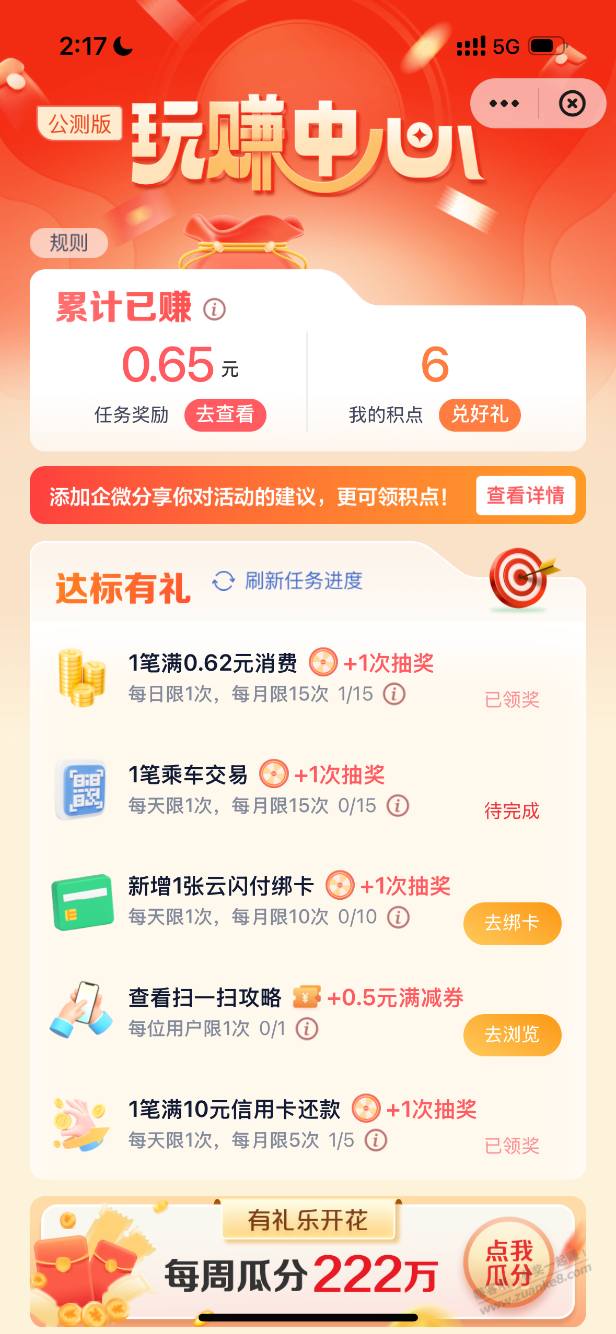The image size is (616, 1334).
Task: Tap 兑好礼 to redeem points
Action: [x=479, y=414]
